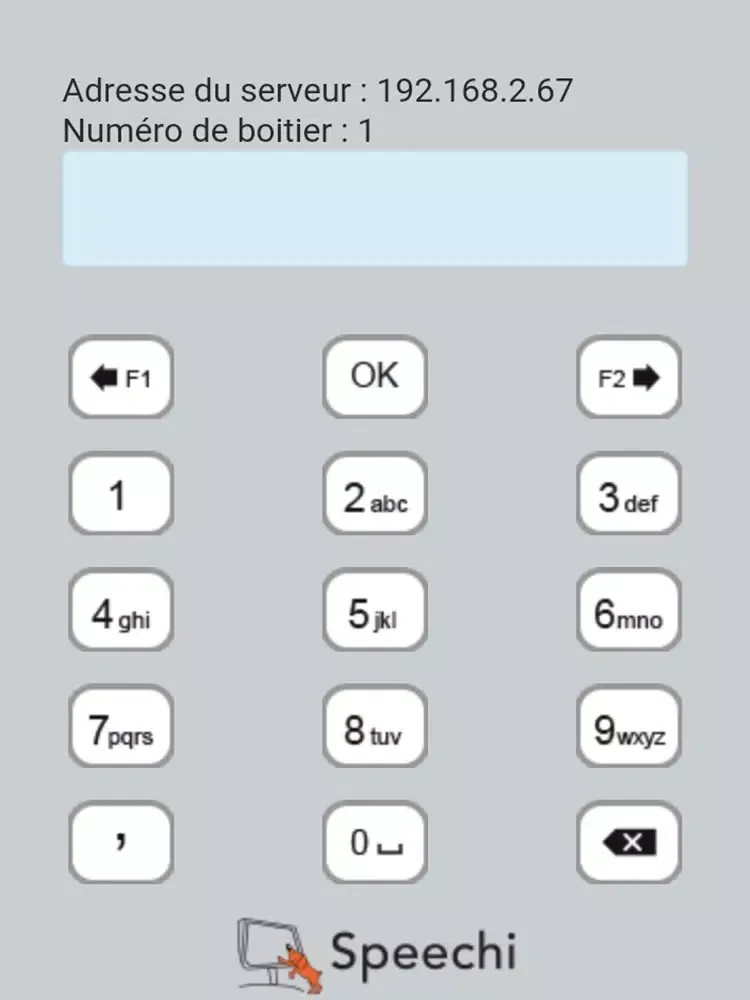Tap the 3 def key
Viewport: 750px width, 1000px height.
(x=629, y=494)
